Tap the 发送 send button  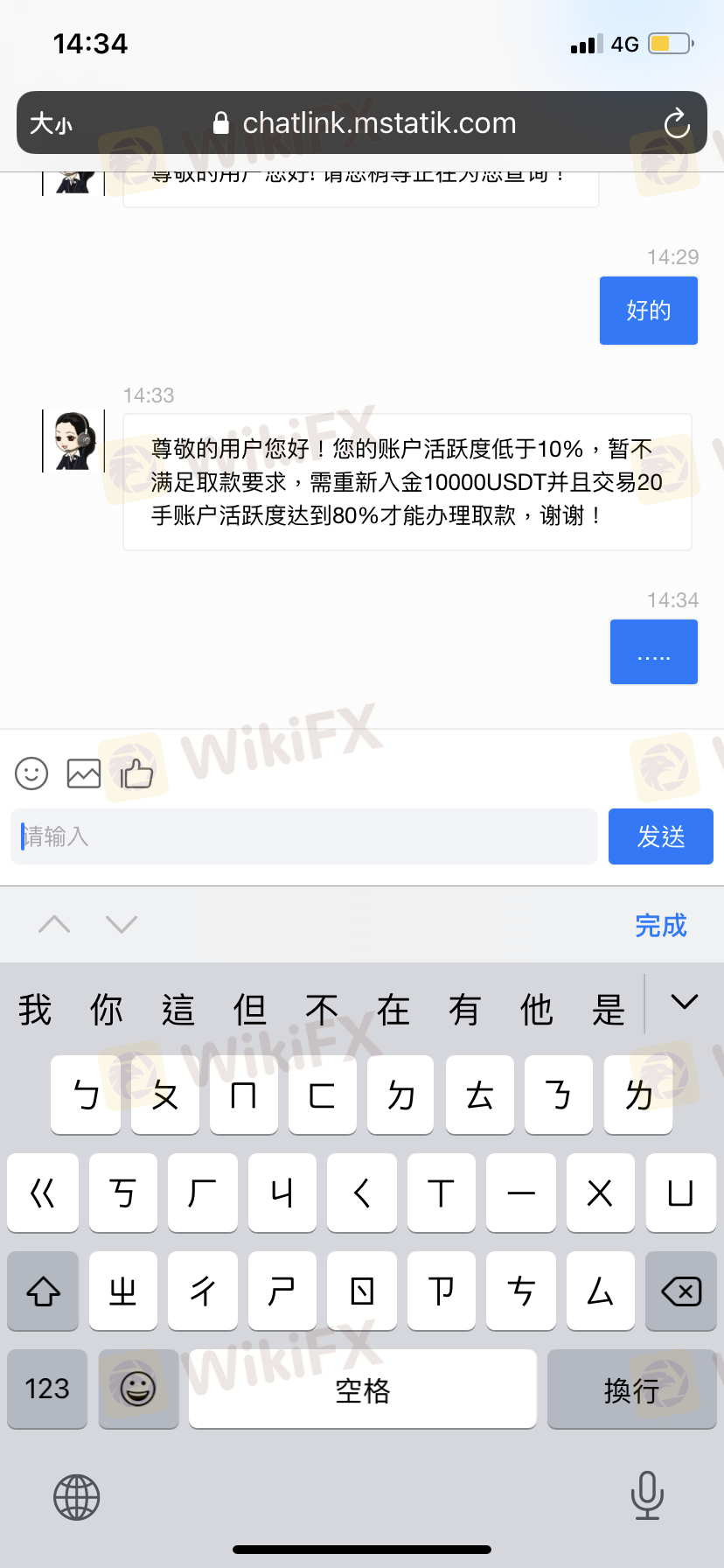point(661,836)
